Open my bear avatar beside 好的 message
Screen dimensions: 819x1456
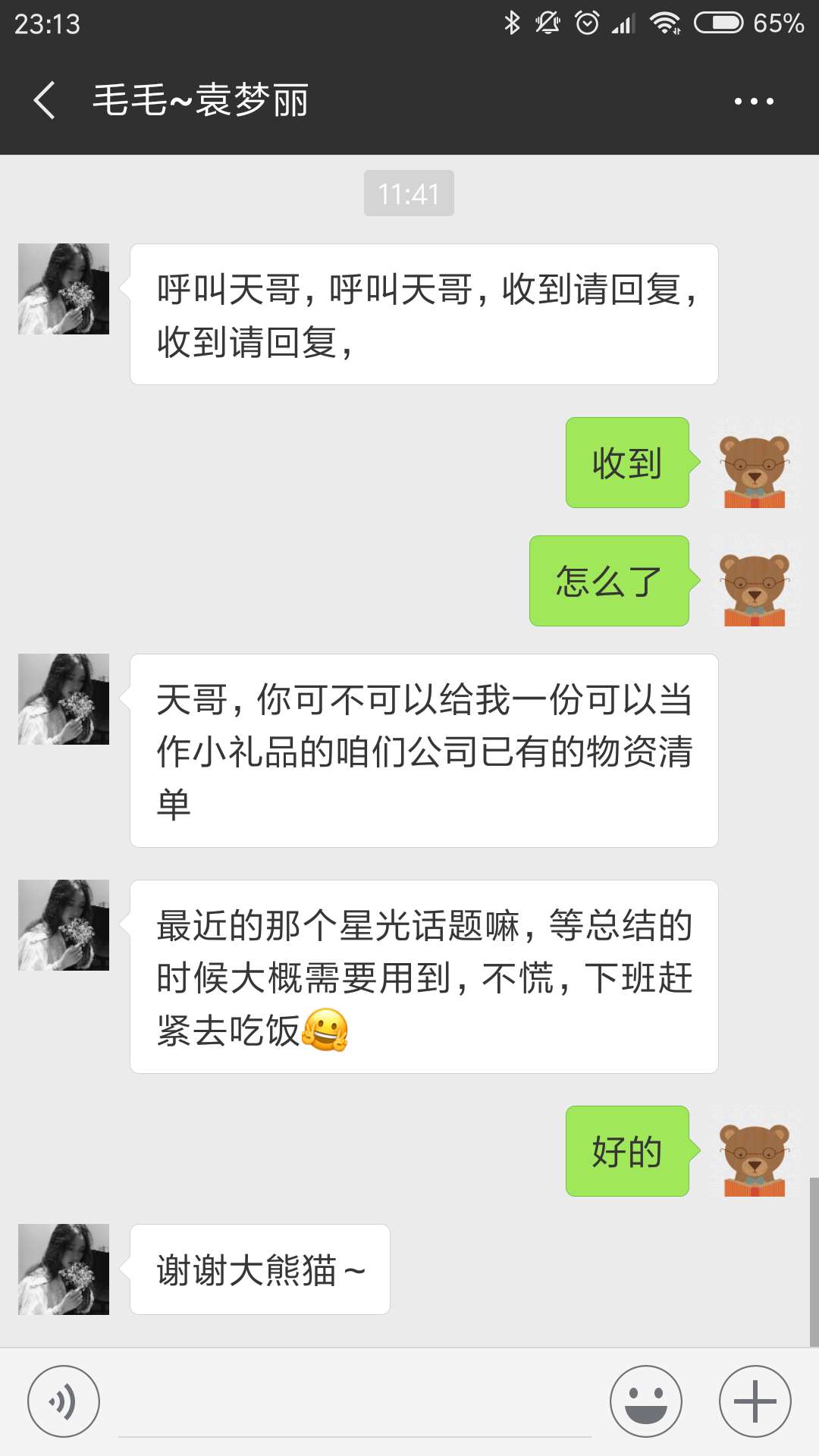[x=754, y=1151]
